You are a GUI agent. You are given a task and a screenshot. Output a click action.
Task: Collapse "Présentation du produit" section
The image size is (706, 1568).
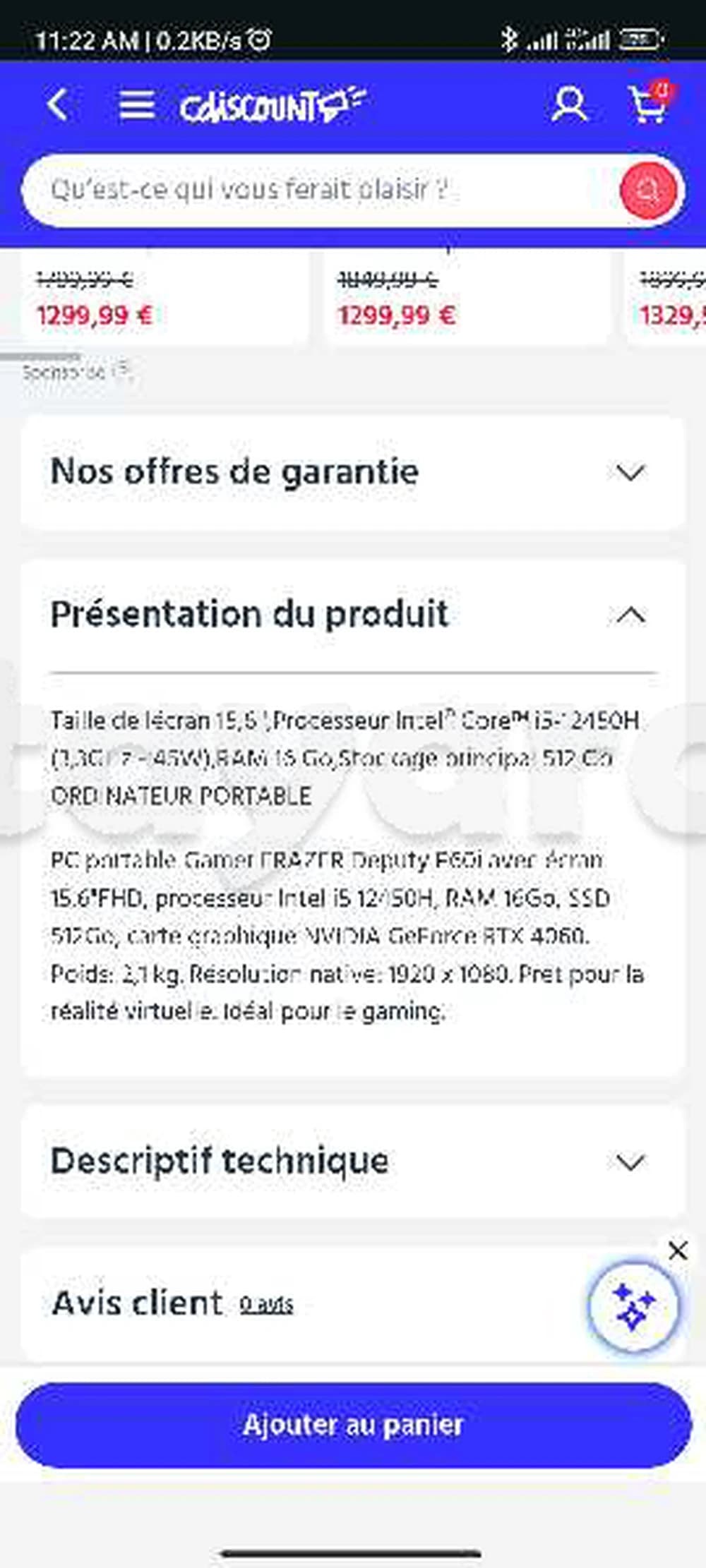coord(630,615)
